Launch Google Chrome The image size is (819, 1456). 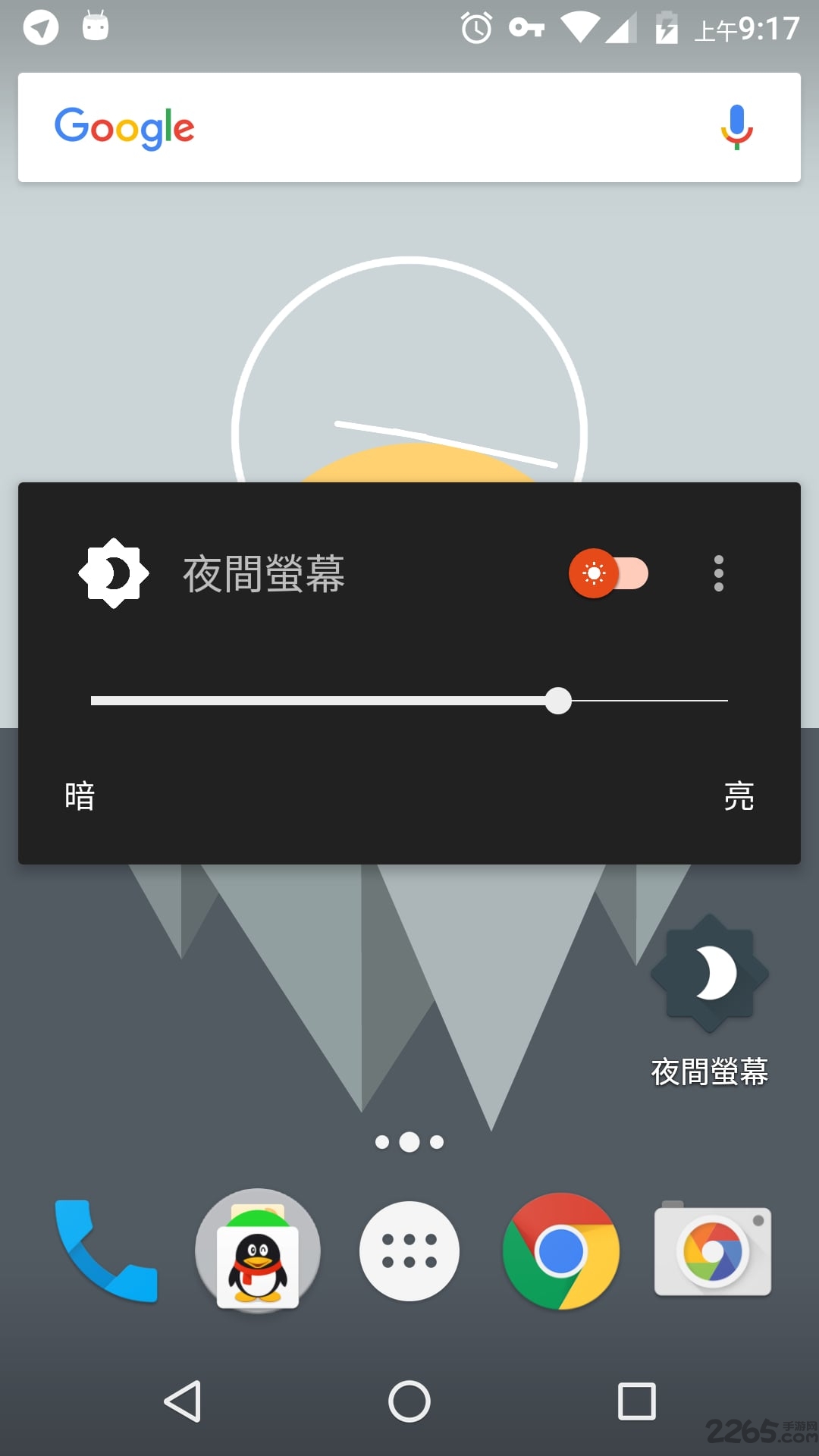pos(561,1251)
